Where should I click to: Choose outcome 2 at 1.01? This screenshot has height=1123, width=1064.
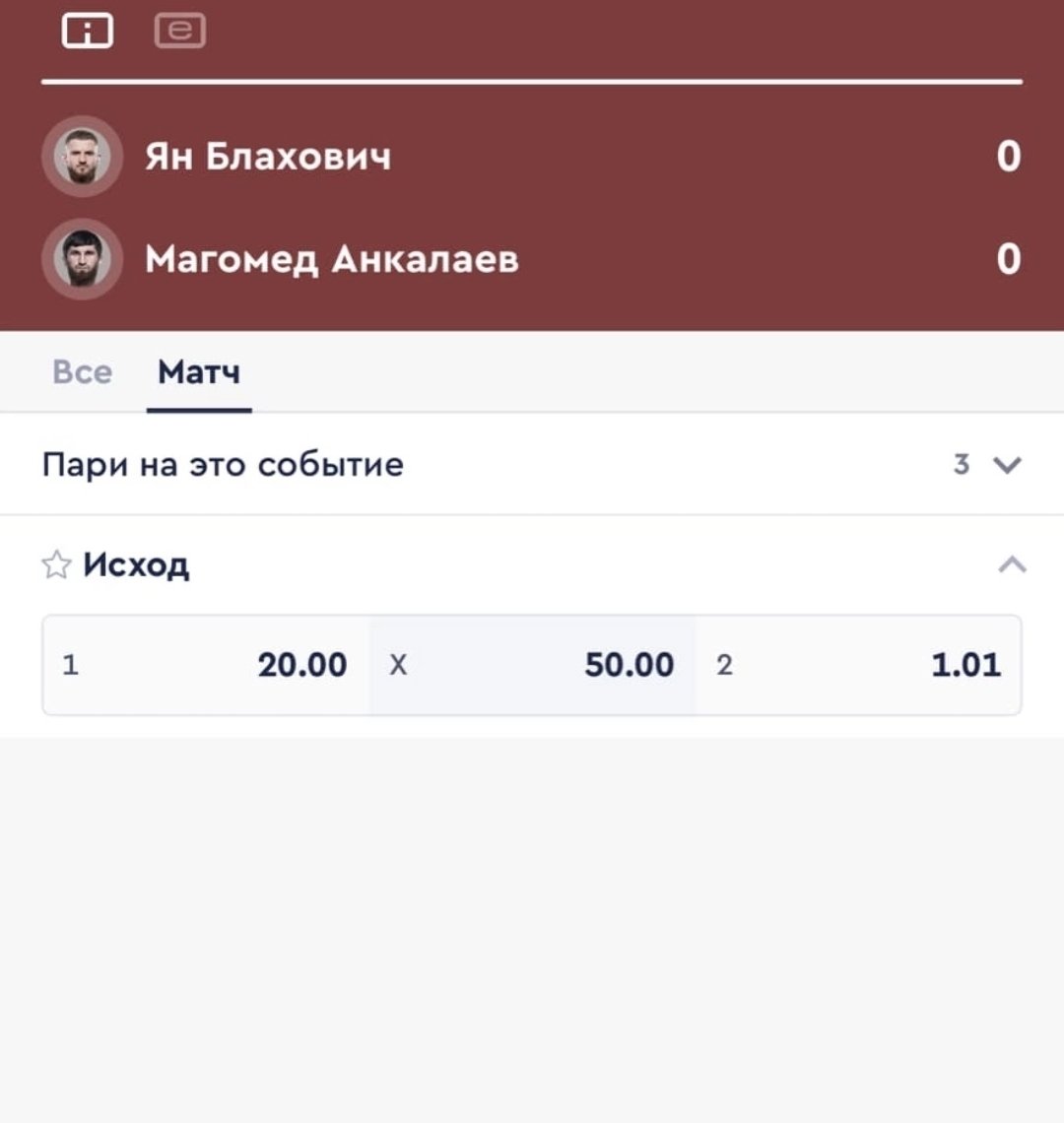(x=858, y=665)
